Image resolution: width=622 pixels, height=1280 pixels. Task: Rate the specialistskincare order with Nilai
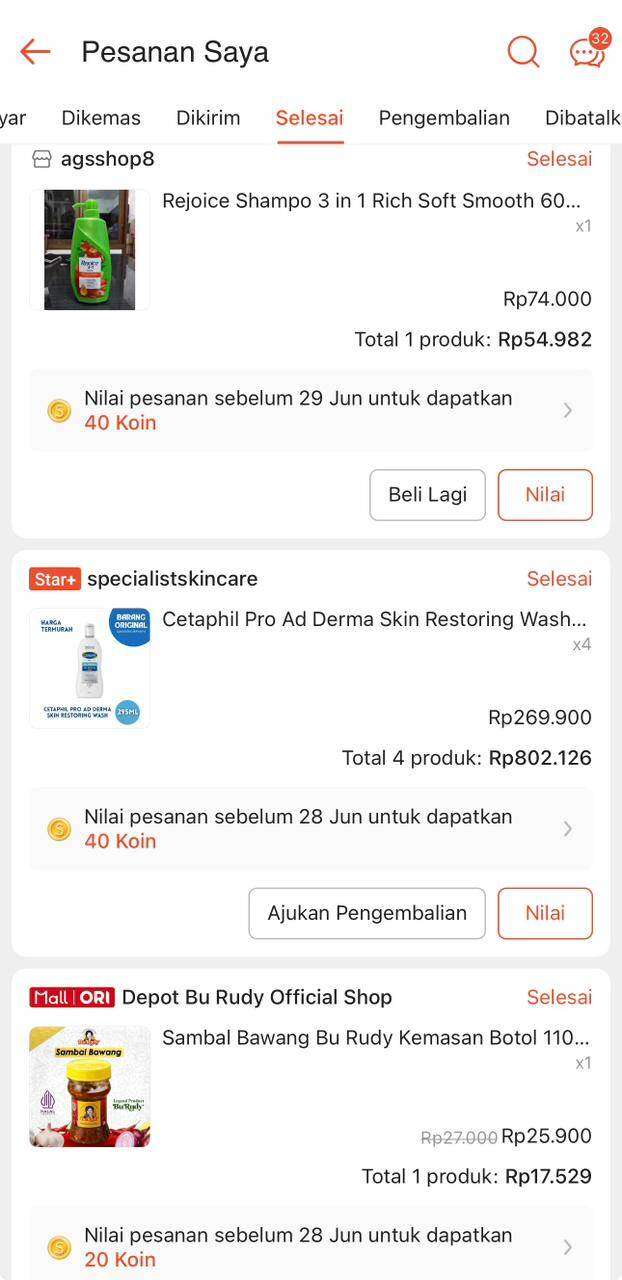click(545, 913)
